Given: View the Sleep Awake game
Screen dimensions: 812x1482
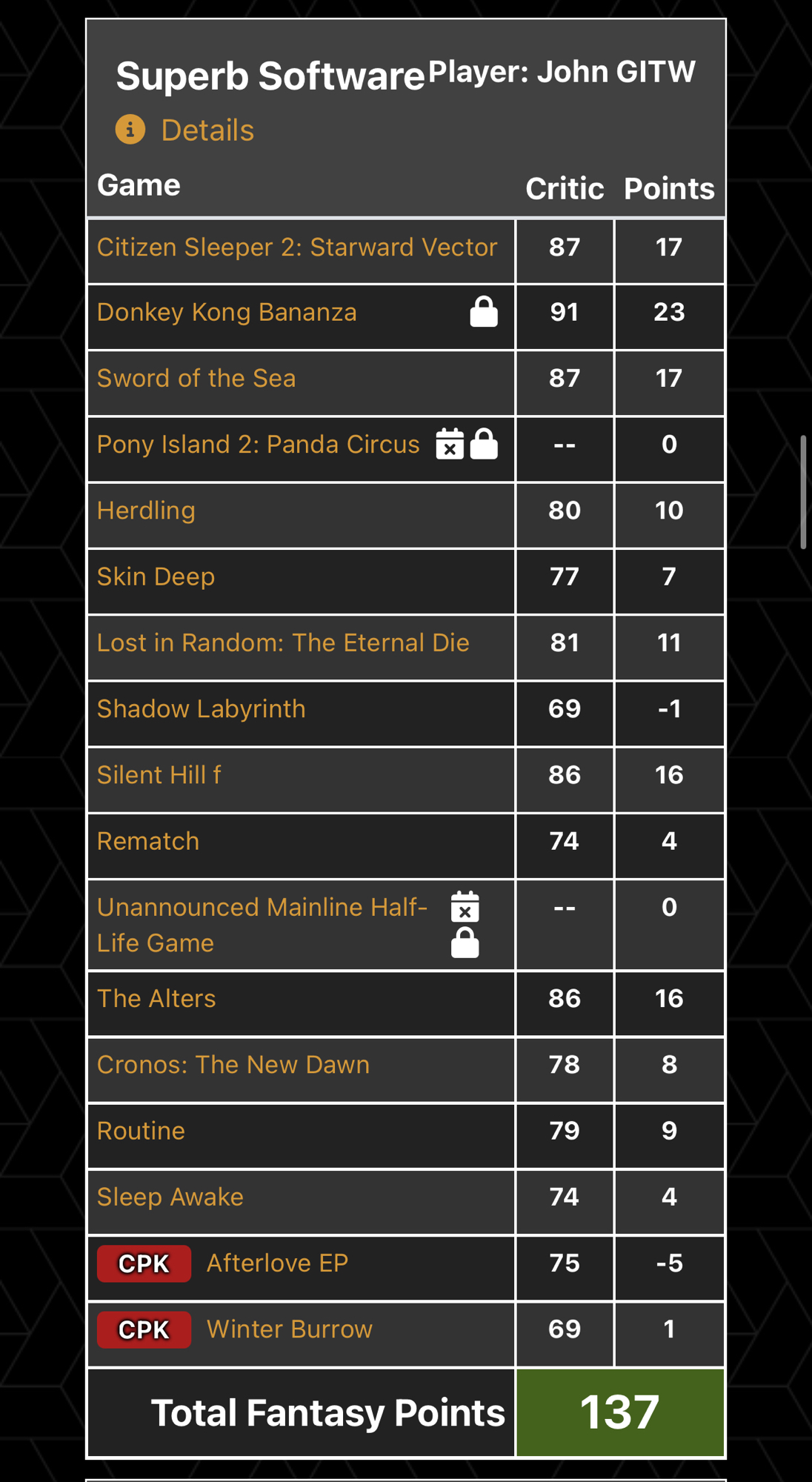Looking at the screenshot, I should point(170,1197).
